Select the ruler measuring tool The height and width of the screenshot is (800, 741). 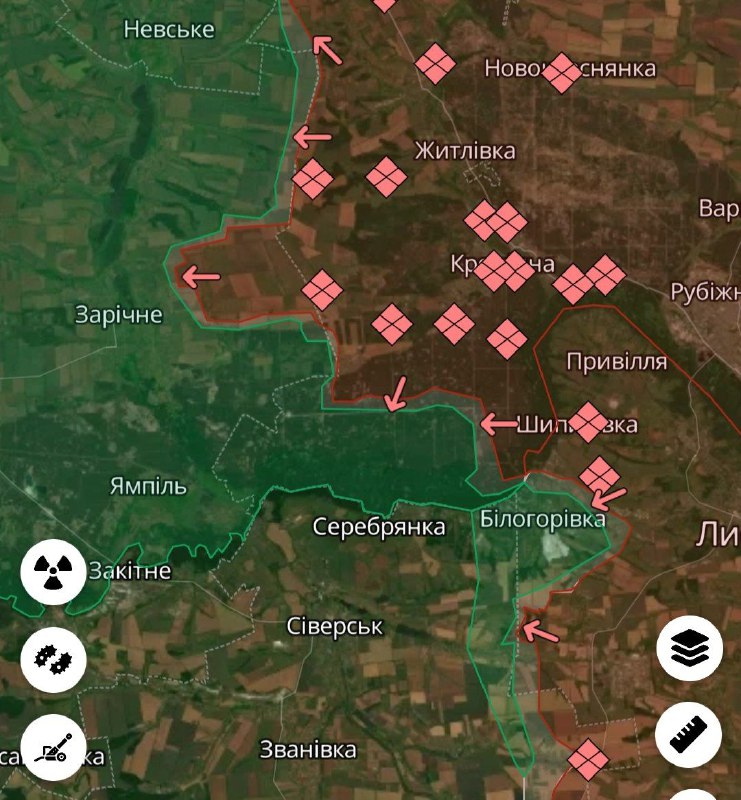688,735
